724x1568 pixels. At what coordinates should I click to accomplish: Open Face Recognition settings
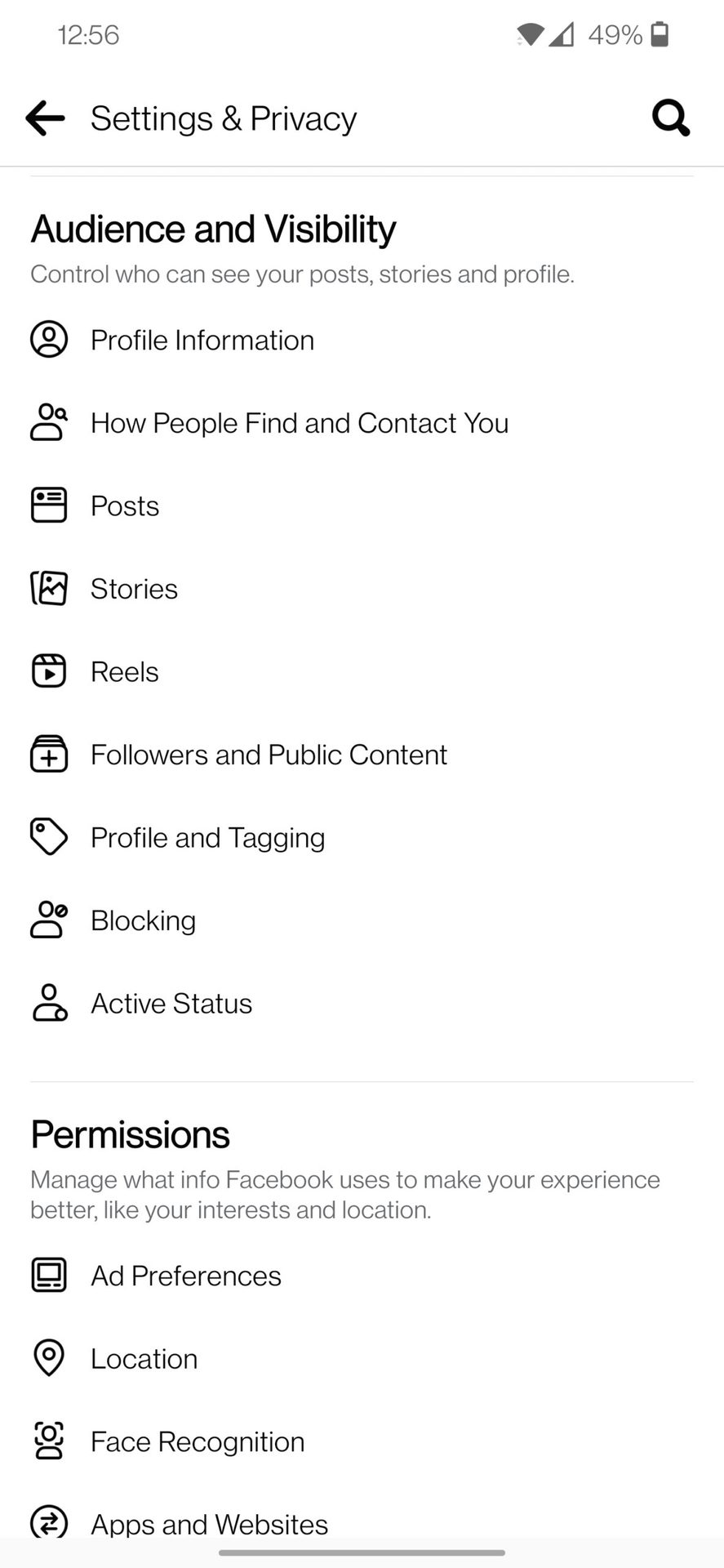[x=197, y=1441]
